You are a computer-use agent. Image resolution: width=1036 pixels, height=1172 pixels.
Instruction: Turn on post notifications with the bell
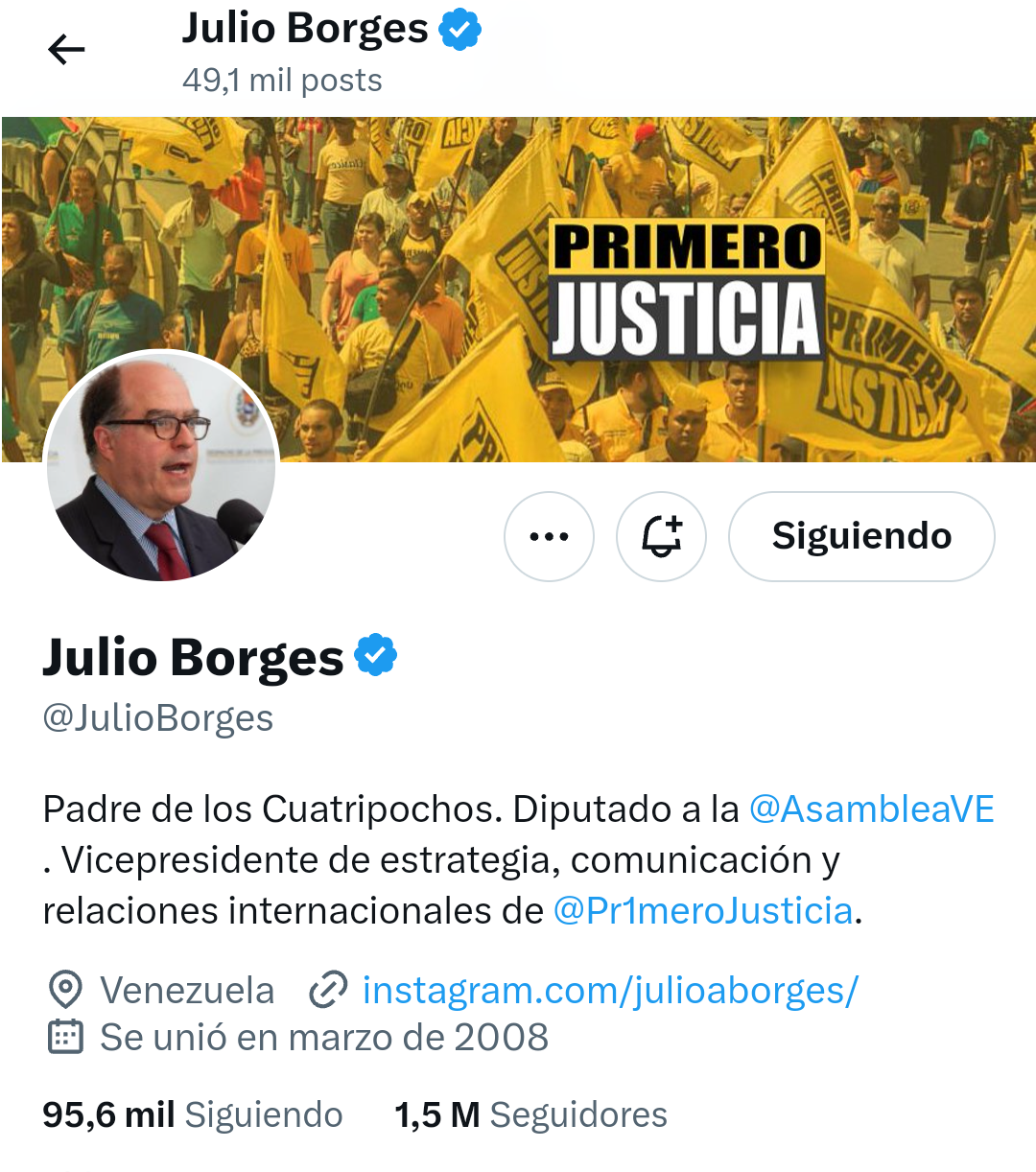tap(661, 536)
